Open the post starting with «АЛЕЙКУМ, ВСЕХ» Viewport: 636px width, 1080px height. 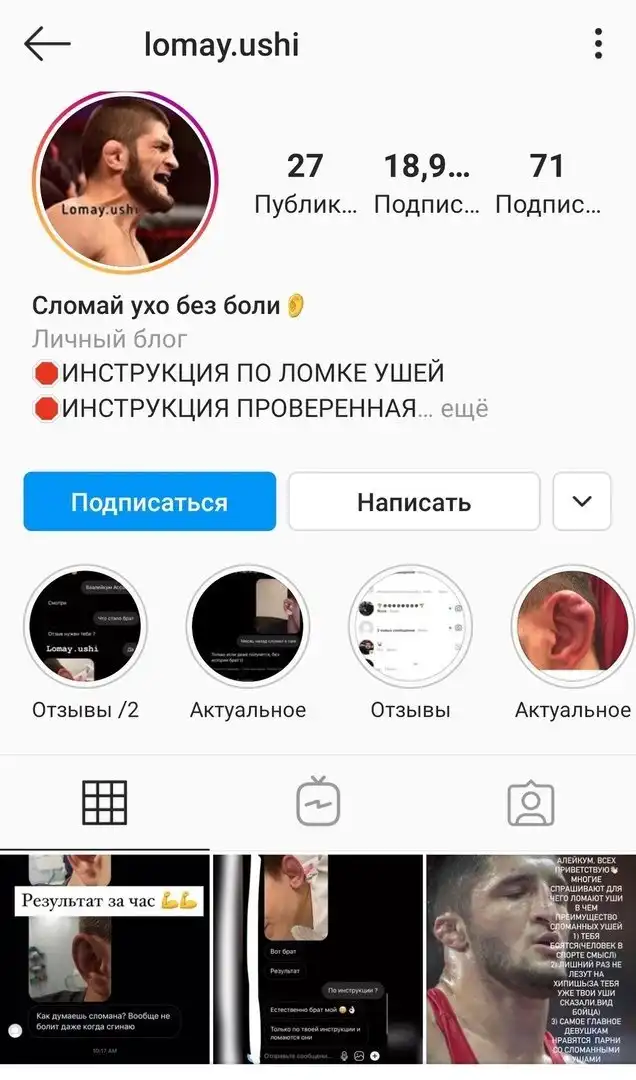(x=531, y=960)
